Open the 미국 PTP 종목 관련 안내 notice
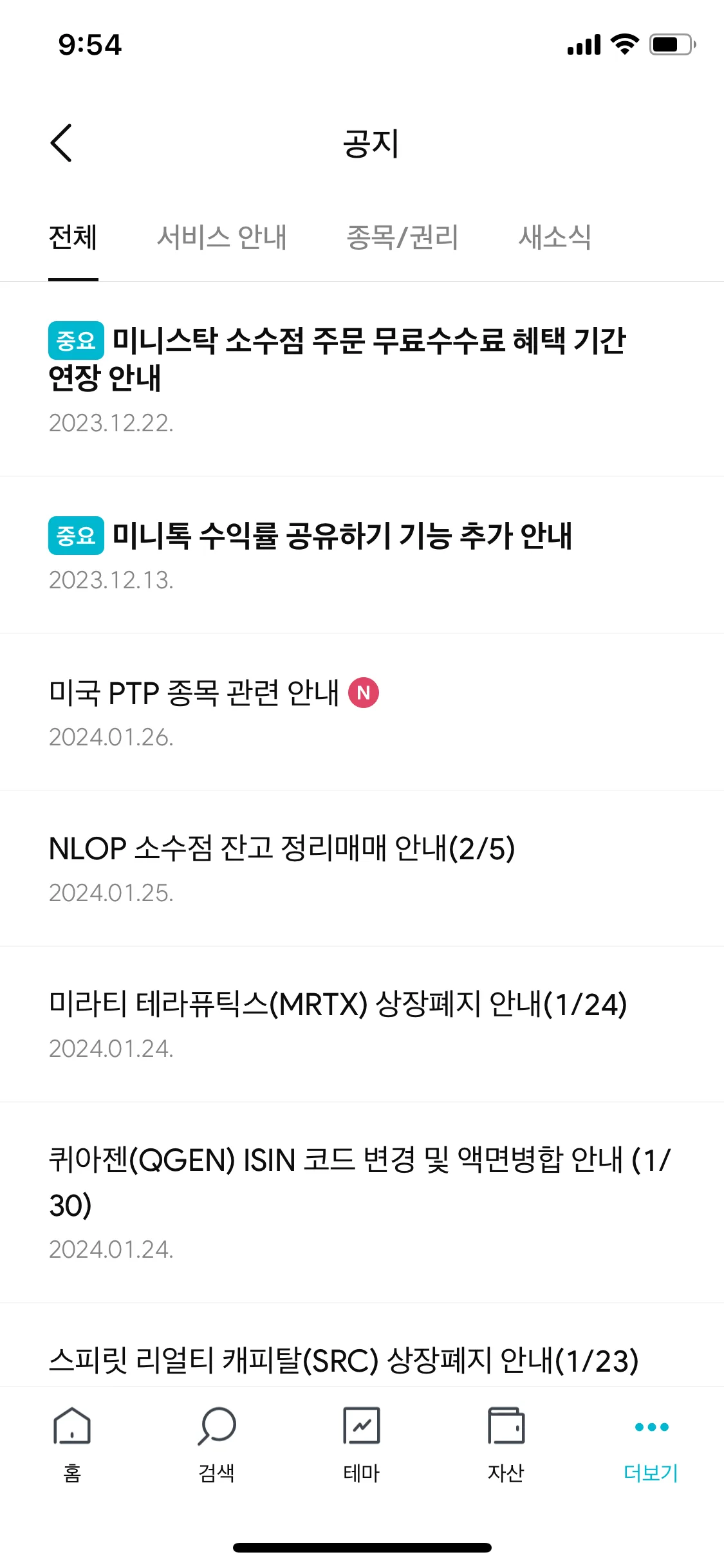Viewport: 724px width, 1568px height. pos(194,694)
